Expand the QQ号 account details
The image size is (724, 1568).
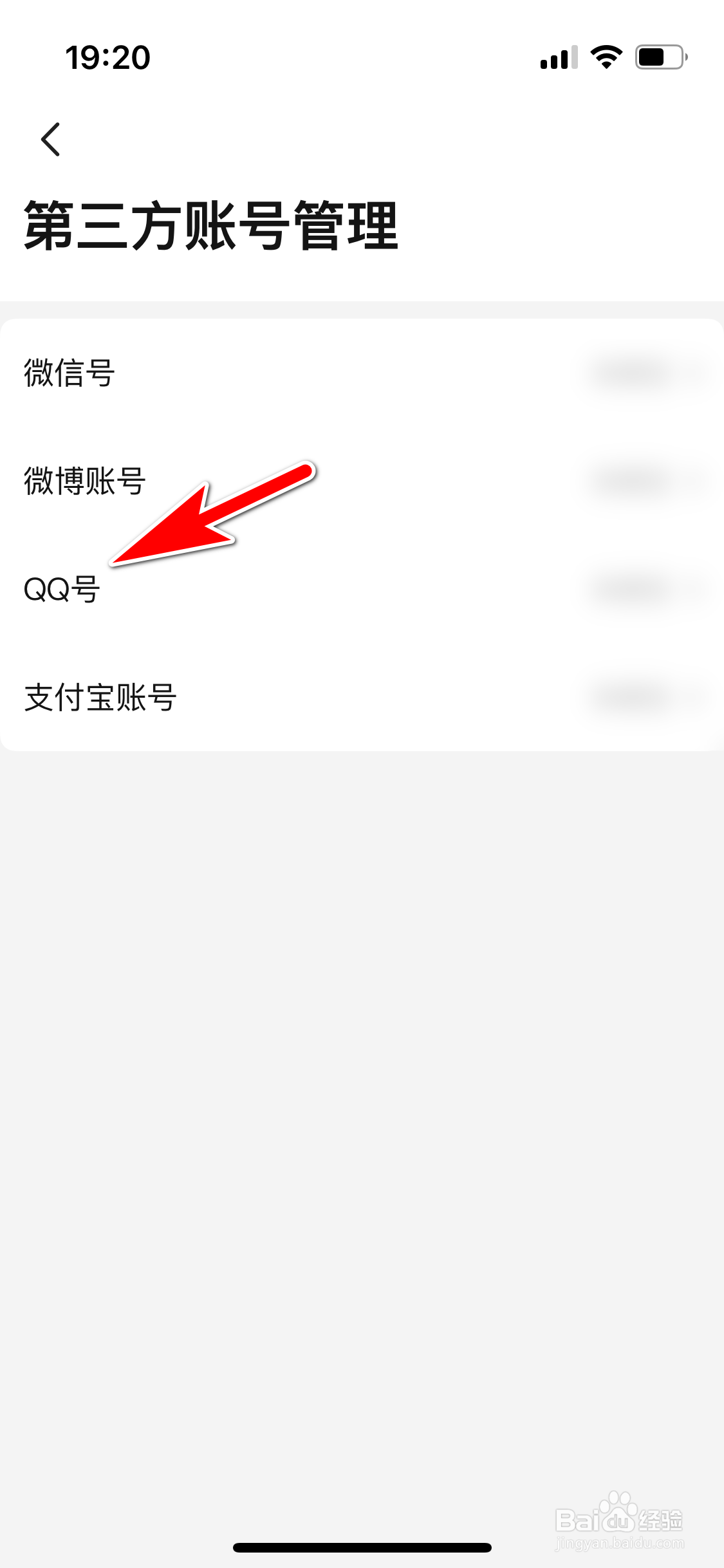[360, 589]
